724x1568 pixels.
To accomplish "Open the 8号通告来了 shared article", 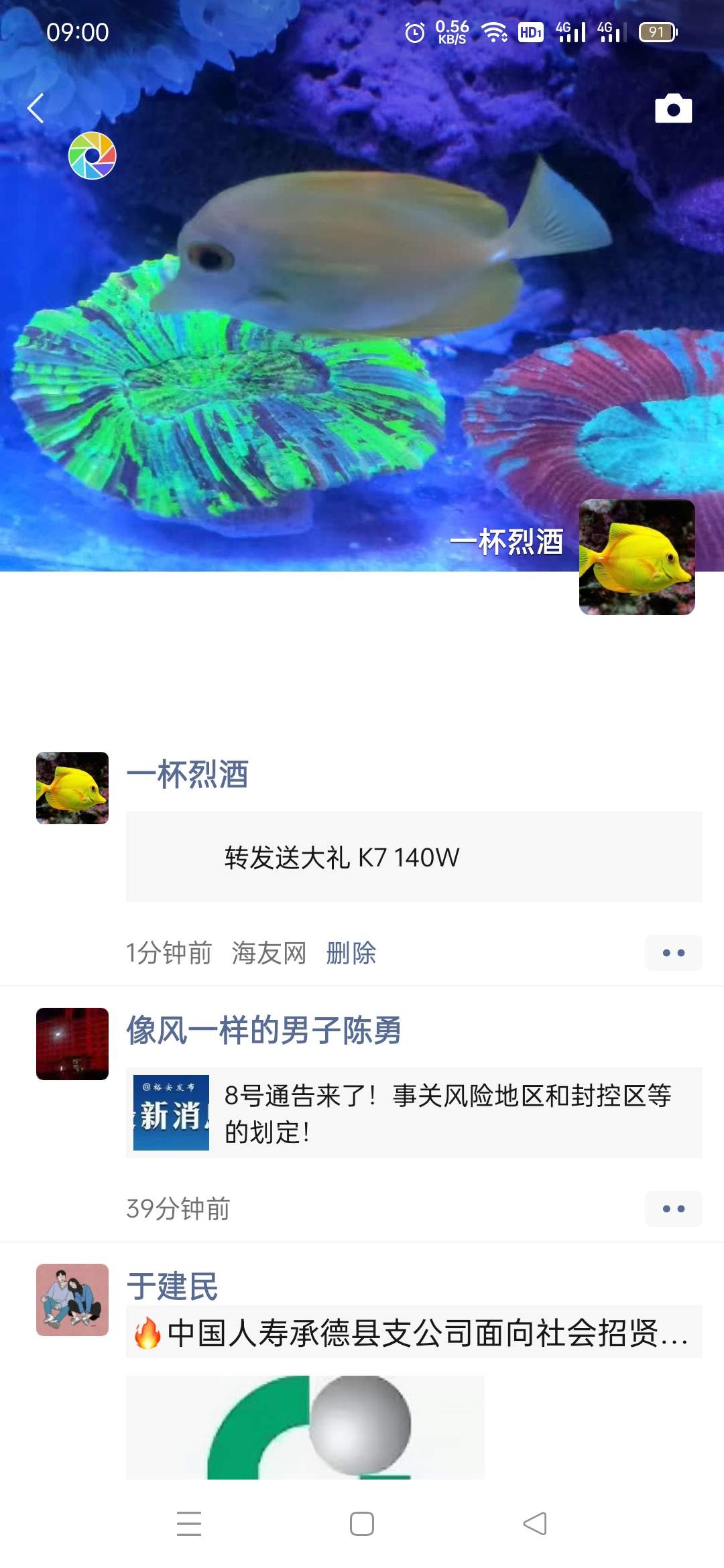I will point(414,1113).
